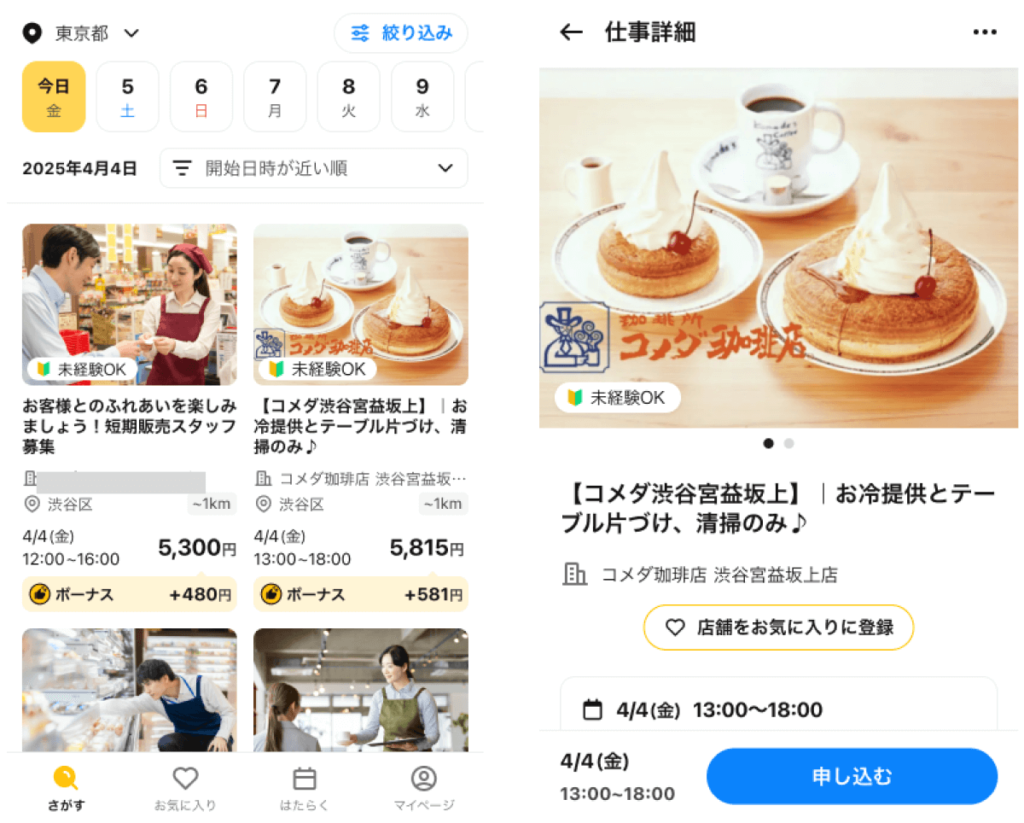Expand the 開始日時が近い順 sort dropdown
Screen dimensions: 1024x823
point(314,168)
